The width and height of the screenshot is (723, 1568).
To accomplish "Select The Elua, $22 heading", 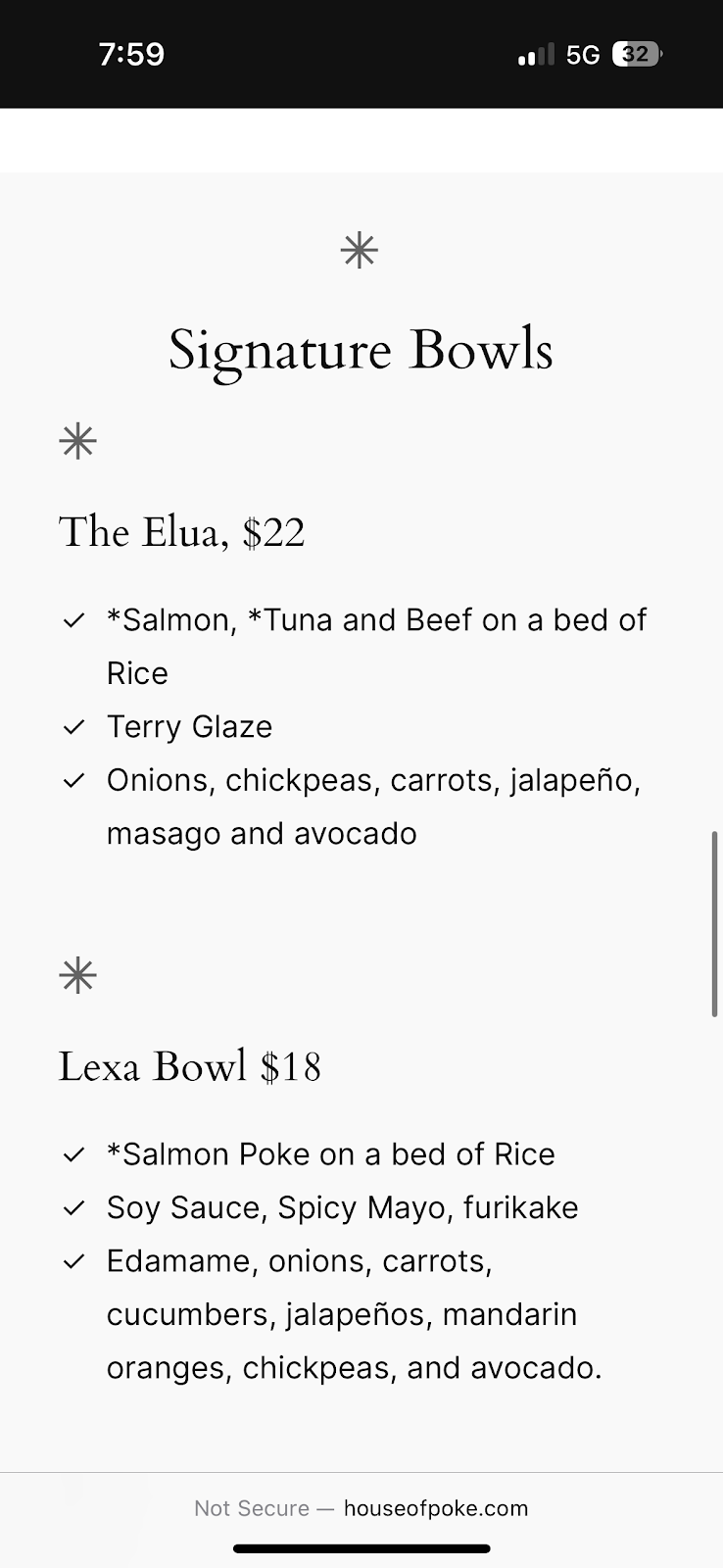I will point(182,532).
